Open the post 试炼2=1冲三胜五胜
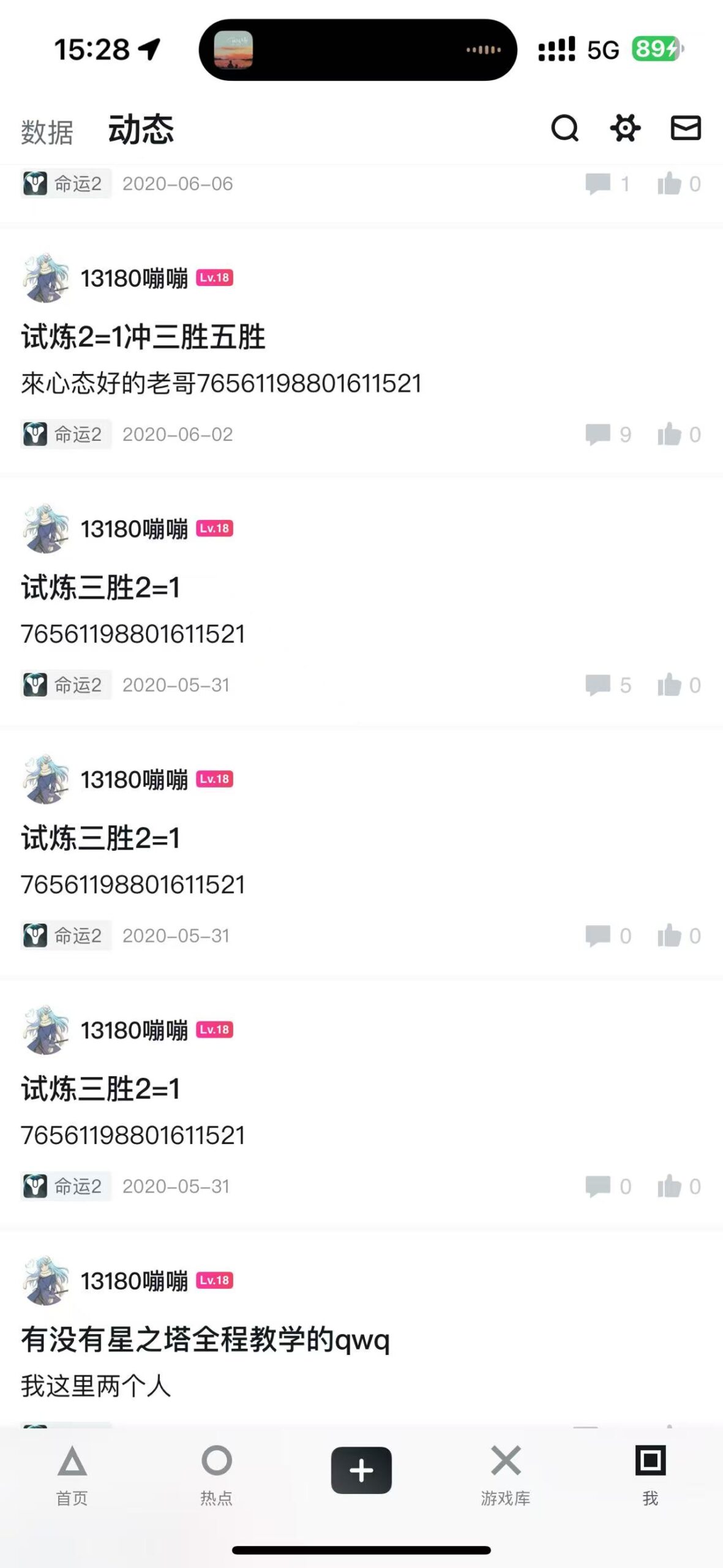 pyautogui.click(x=143, y=337)
